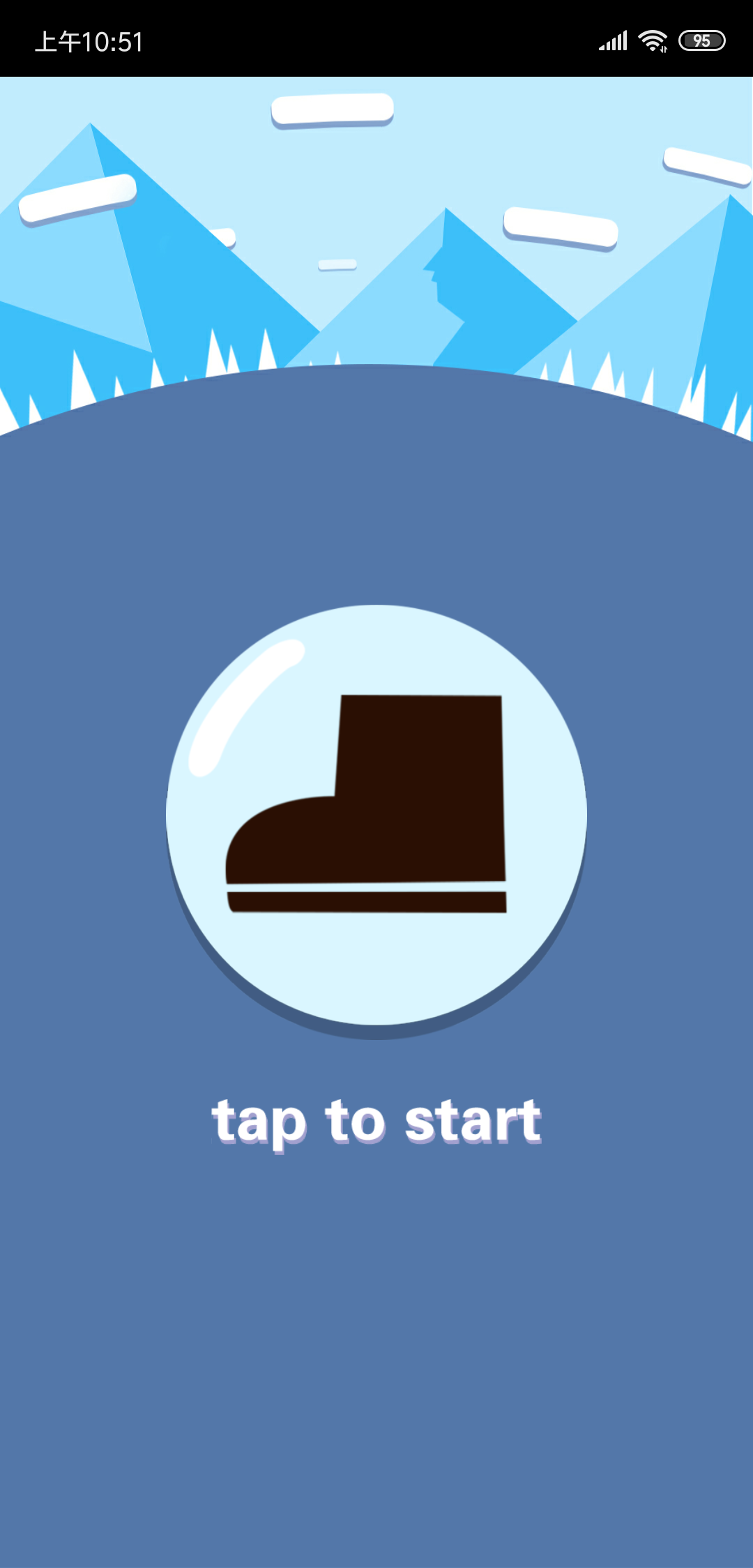Click the battery indicator showing 95
753x1568 pixels.
pyautogui.click(x=703, y=40)
